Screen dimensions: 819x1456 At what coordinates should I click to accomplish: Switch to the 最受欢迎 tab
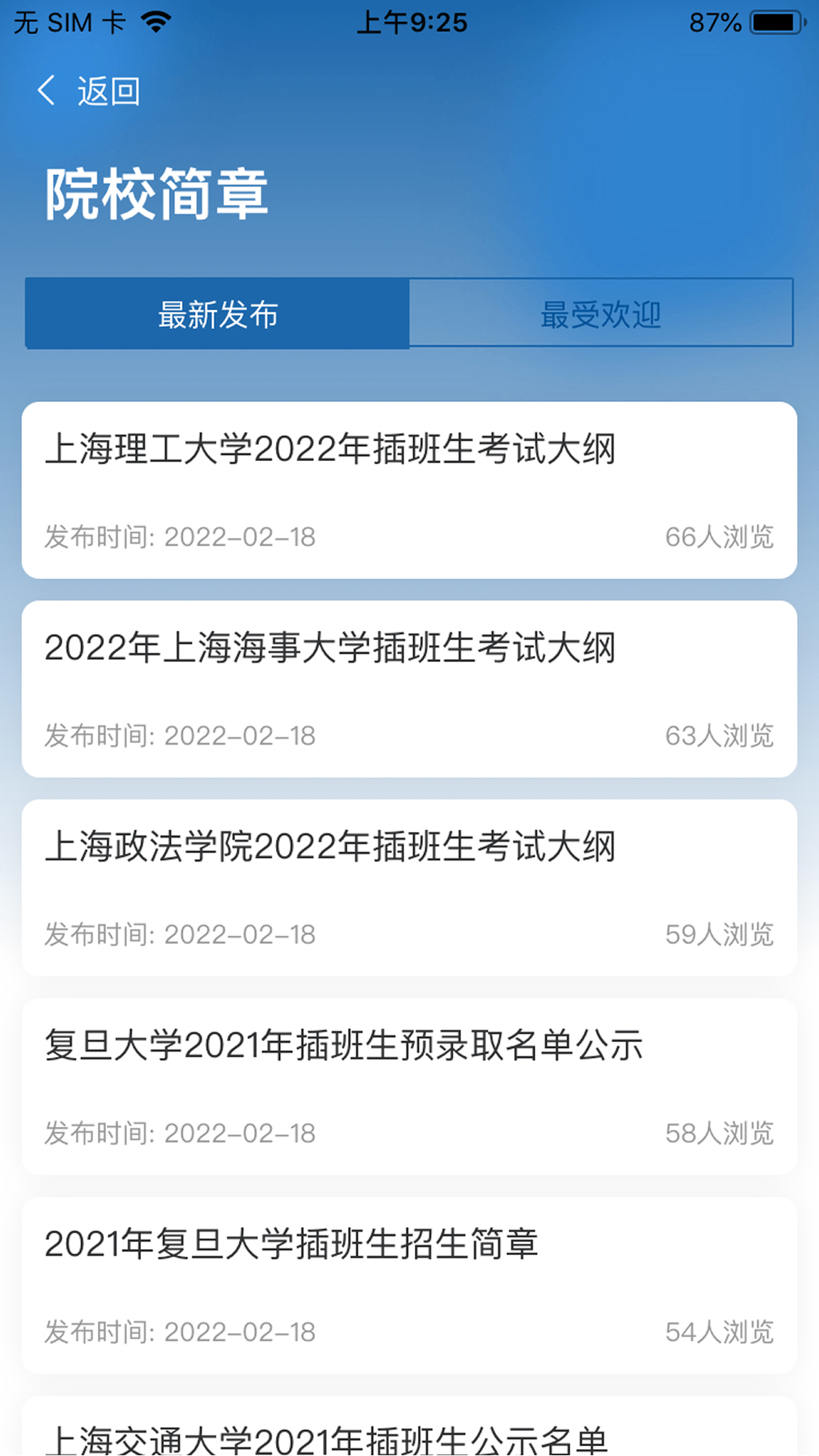601,313
